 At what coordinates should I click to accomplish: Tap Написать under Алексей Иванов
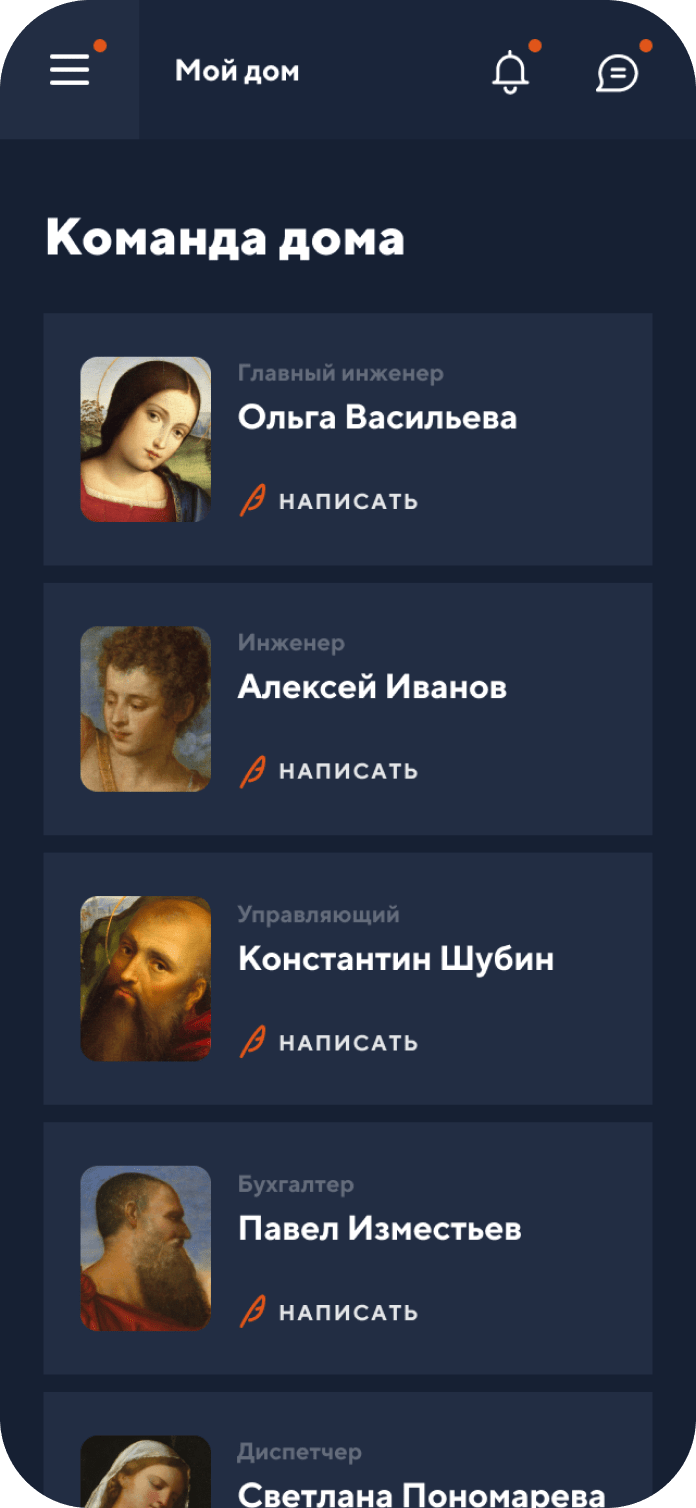click(329, 771)
